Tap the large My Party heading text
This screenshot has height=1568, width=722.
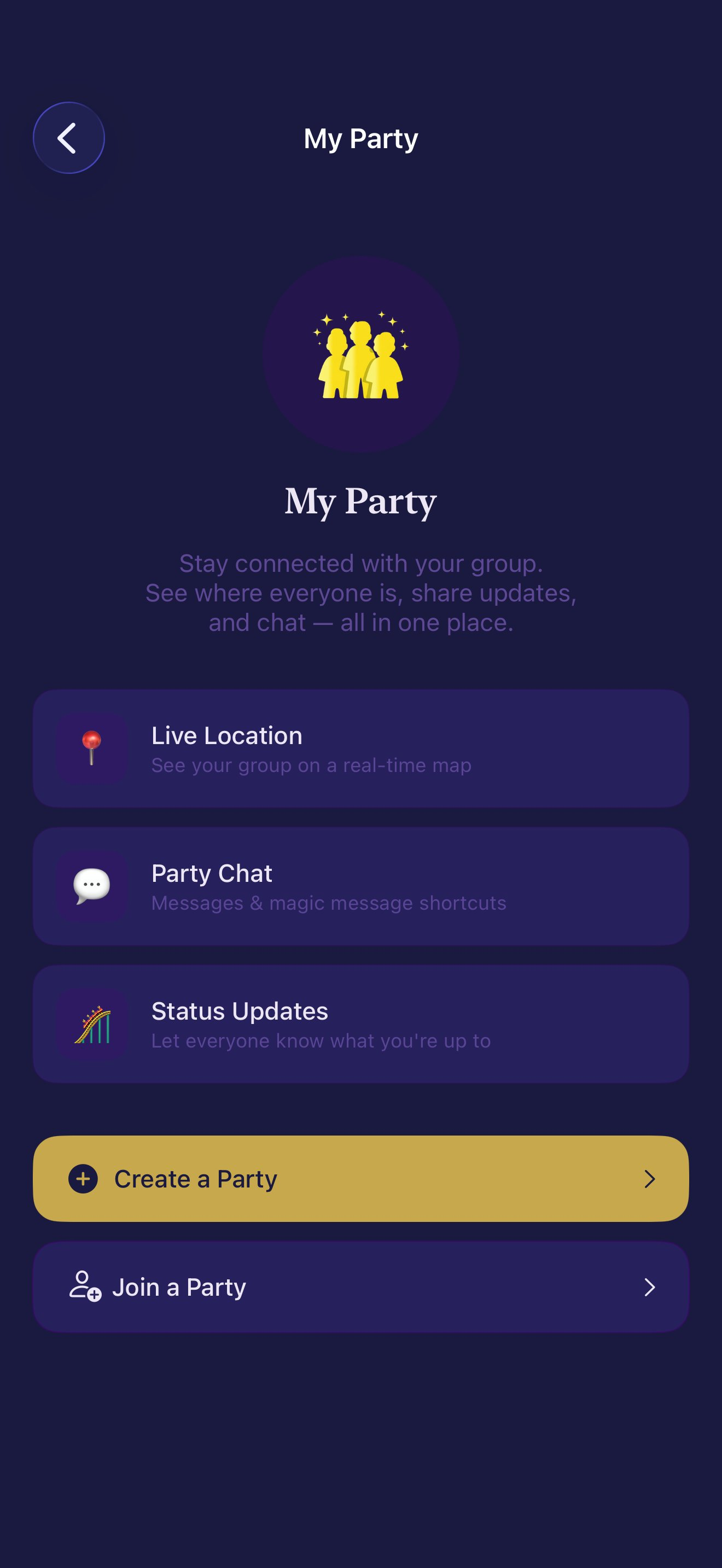(361, 500)
